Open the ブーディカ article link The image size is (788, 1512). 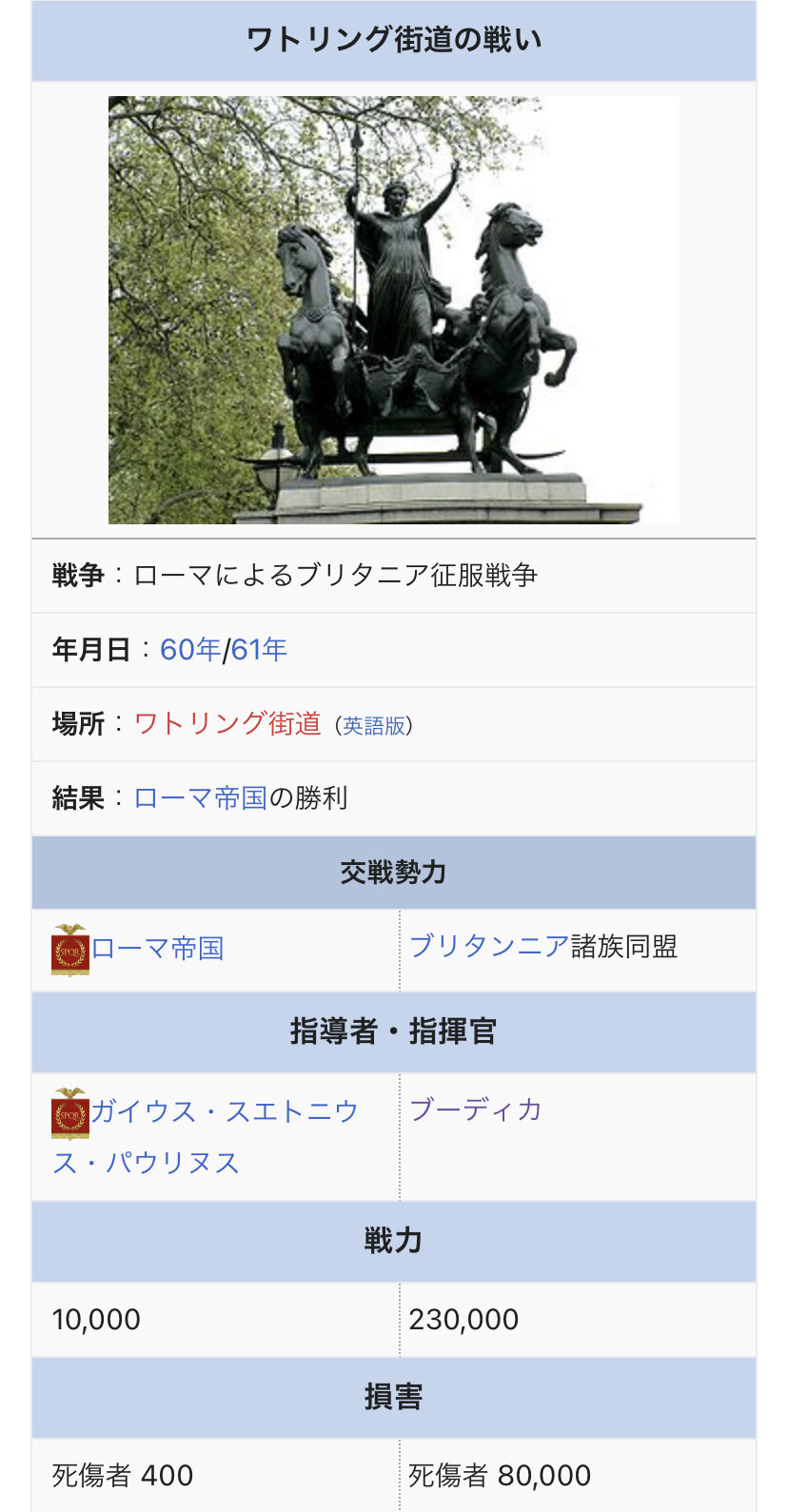coord(475,1110)
